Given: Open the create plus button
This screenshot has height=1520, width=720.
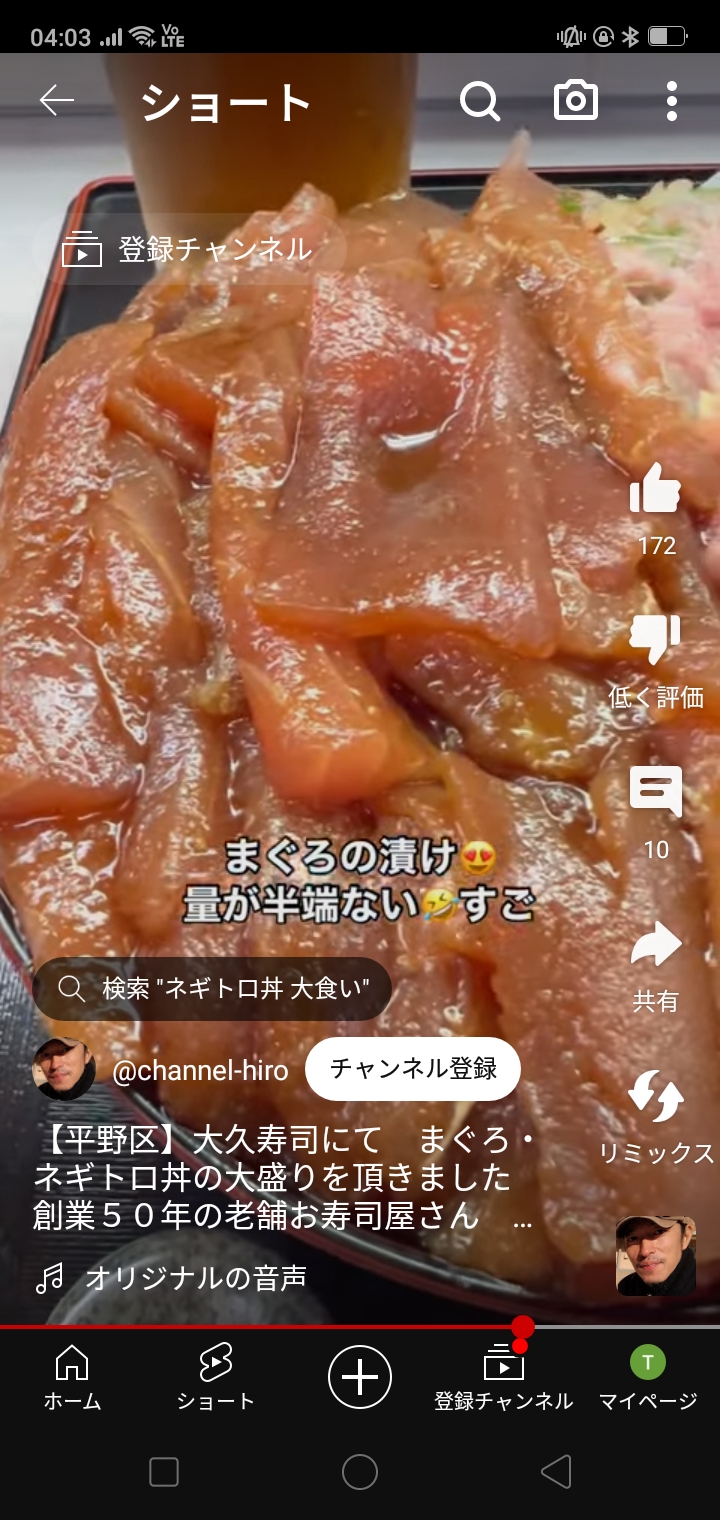Looking at the screenshot, I should pyautogui.click(x=360, y=1377).
